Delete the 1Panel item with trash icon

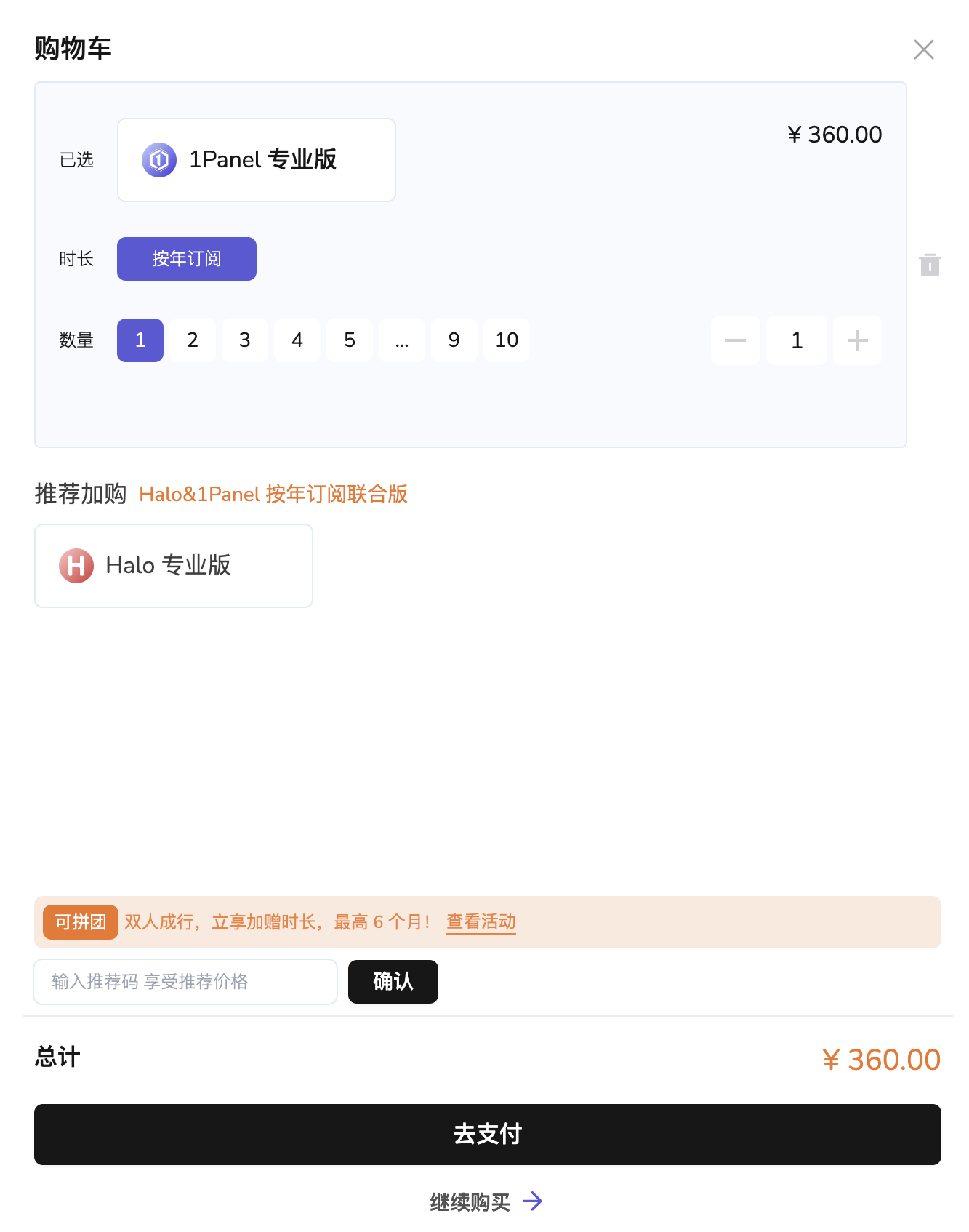coord(930,265)
